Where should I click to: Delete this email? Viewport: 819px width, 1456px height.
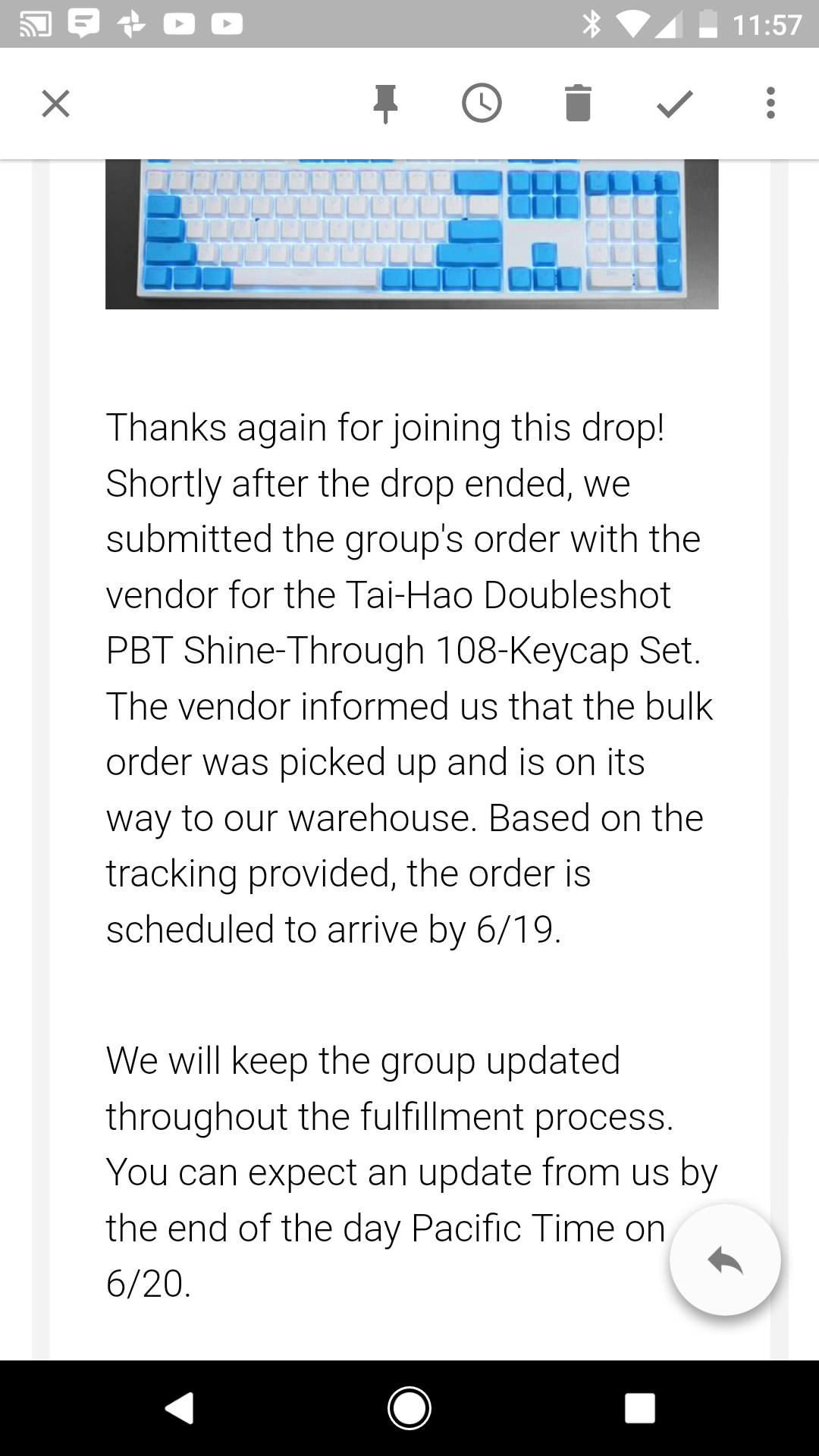[x=578, y=103]
